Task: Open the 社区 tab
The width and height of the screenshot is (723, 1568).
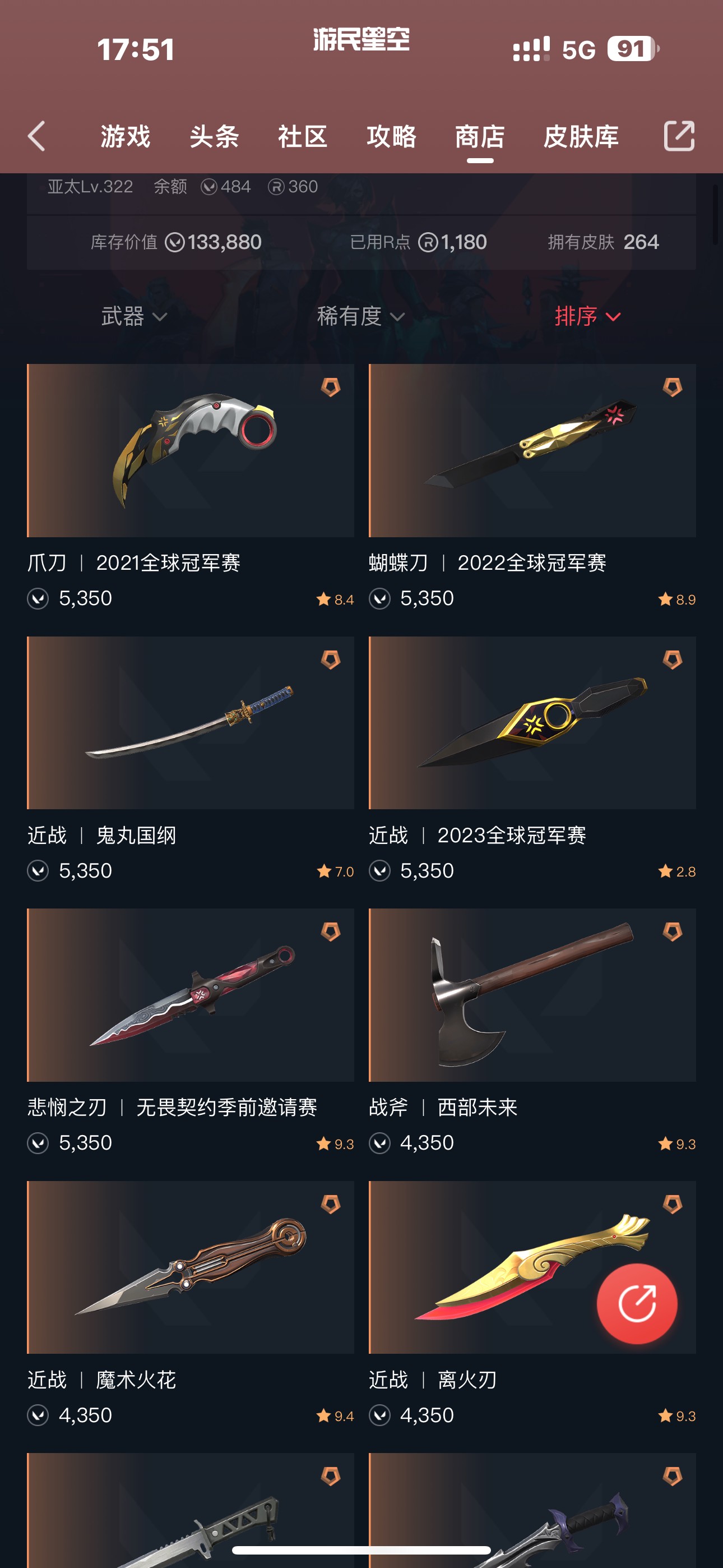Action: pyautogui.click(x=303, y=136)
